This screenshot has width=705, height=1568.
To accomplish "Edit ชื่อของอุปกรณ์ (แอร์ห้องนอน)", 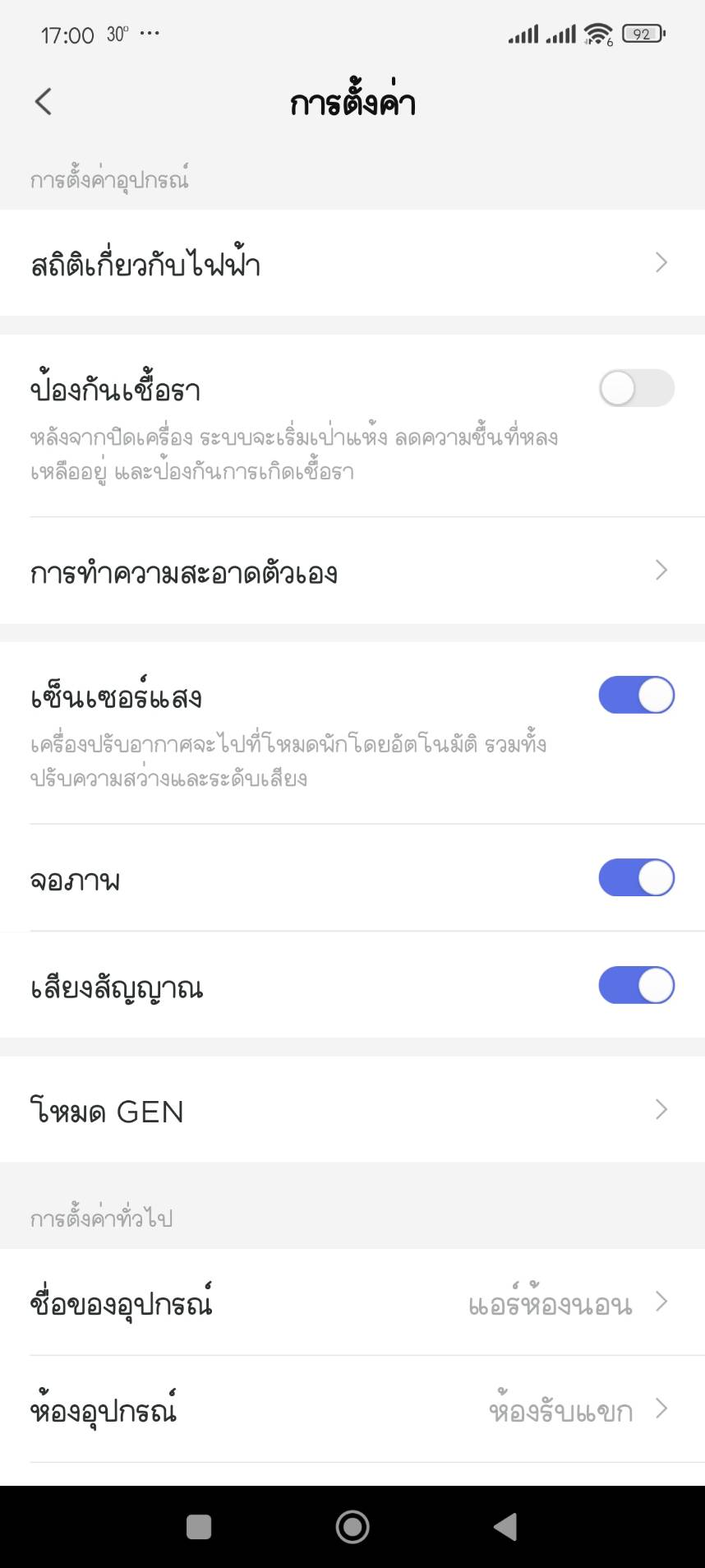I will (x=352, y=1302).
